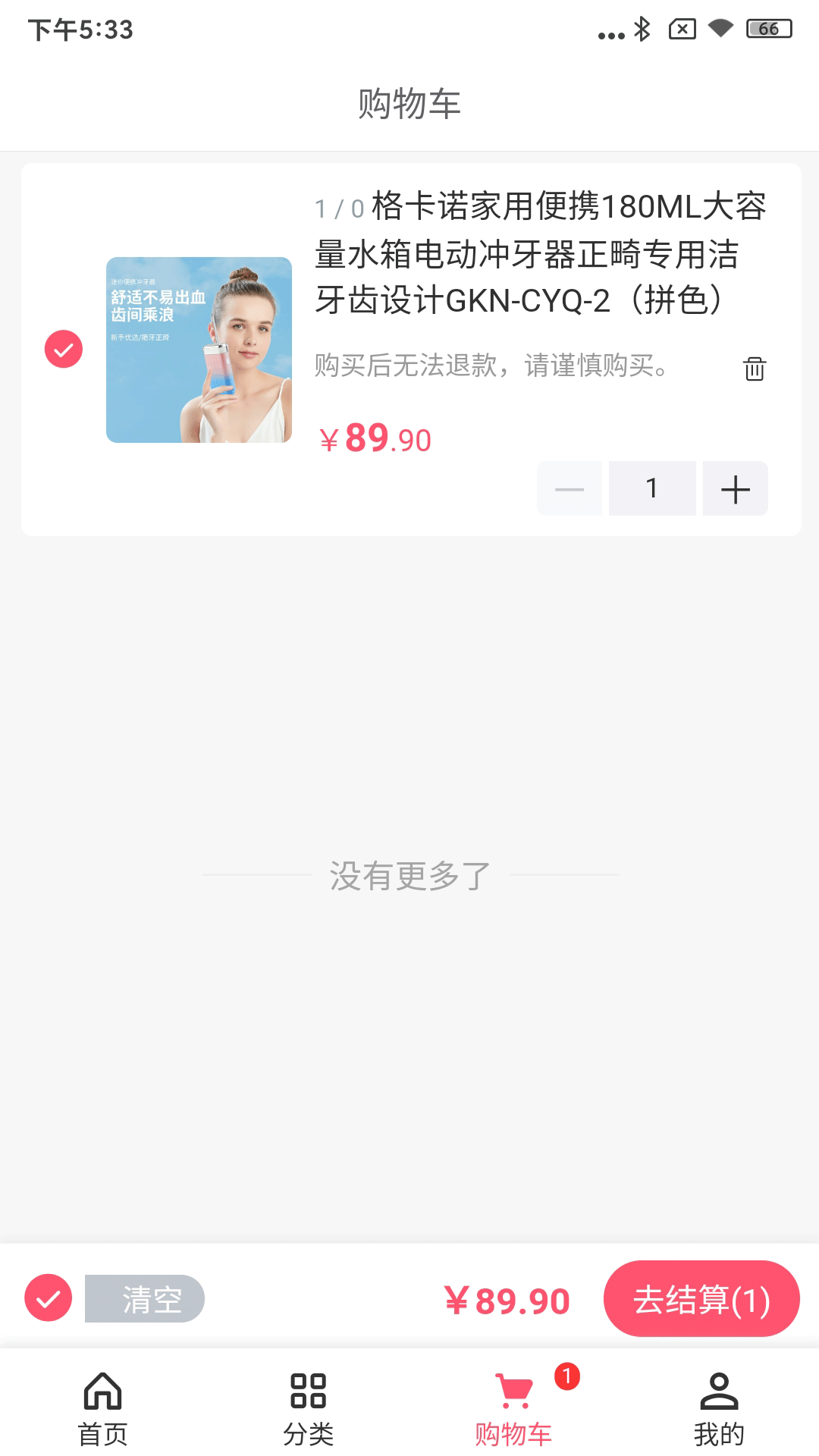
Task: Decrease quantity with the minus button
Action: (x=570, y=489)
